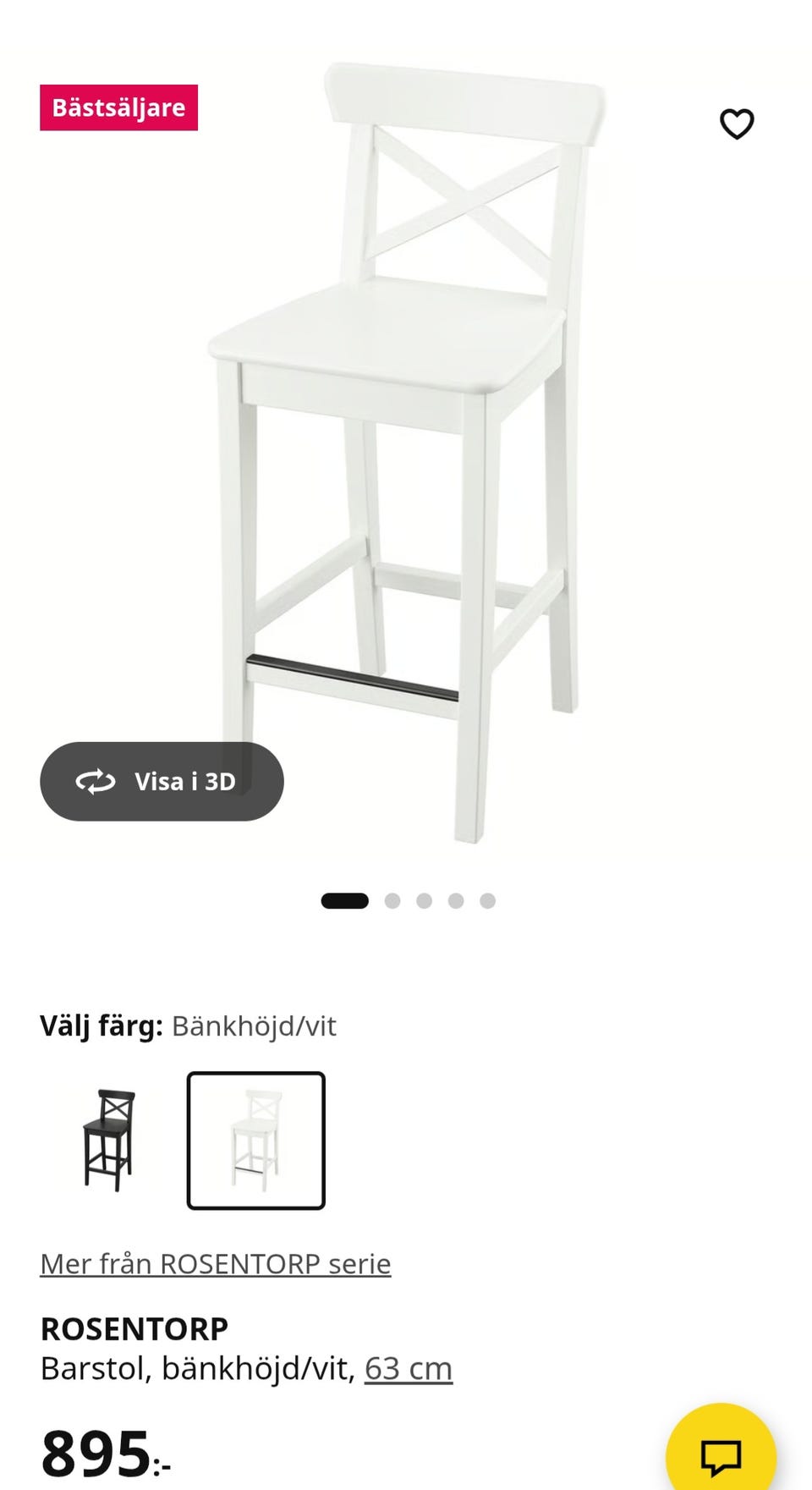This screenshot has width=812, height=1490.
Task: Click the rotation arrows icon in Visa i 3D
Action: 96,781
